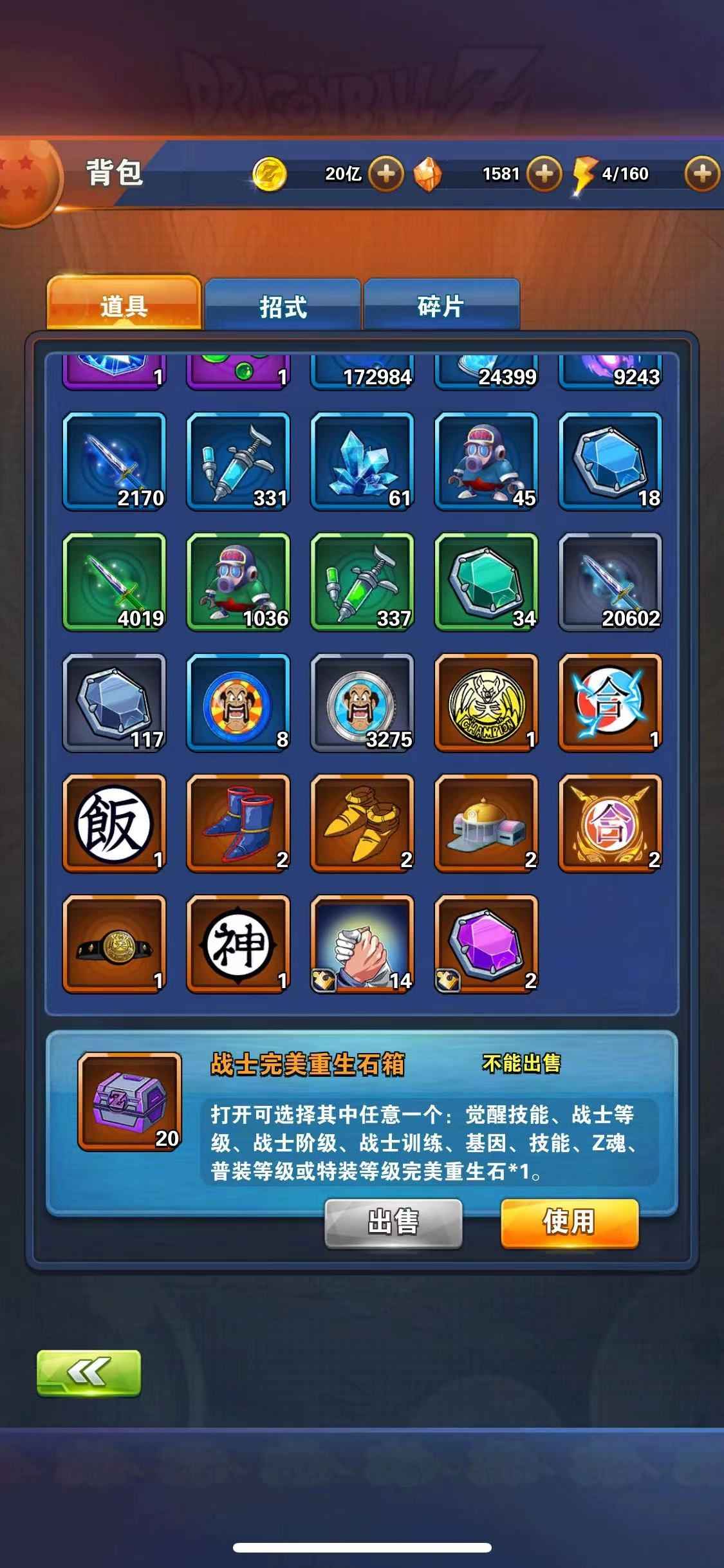The width and height of the screenshot is (724, 1568).
Task: Tap the 出售 button
Action: 393,1222
